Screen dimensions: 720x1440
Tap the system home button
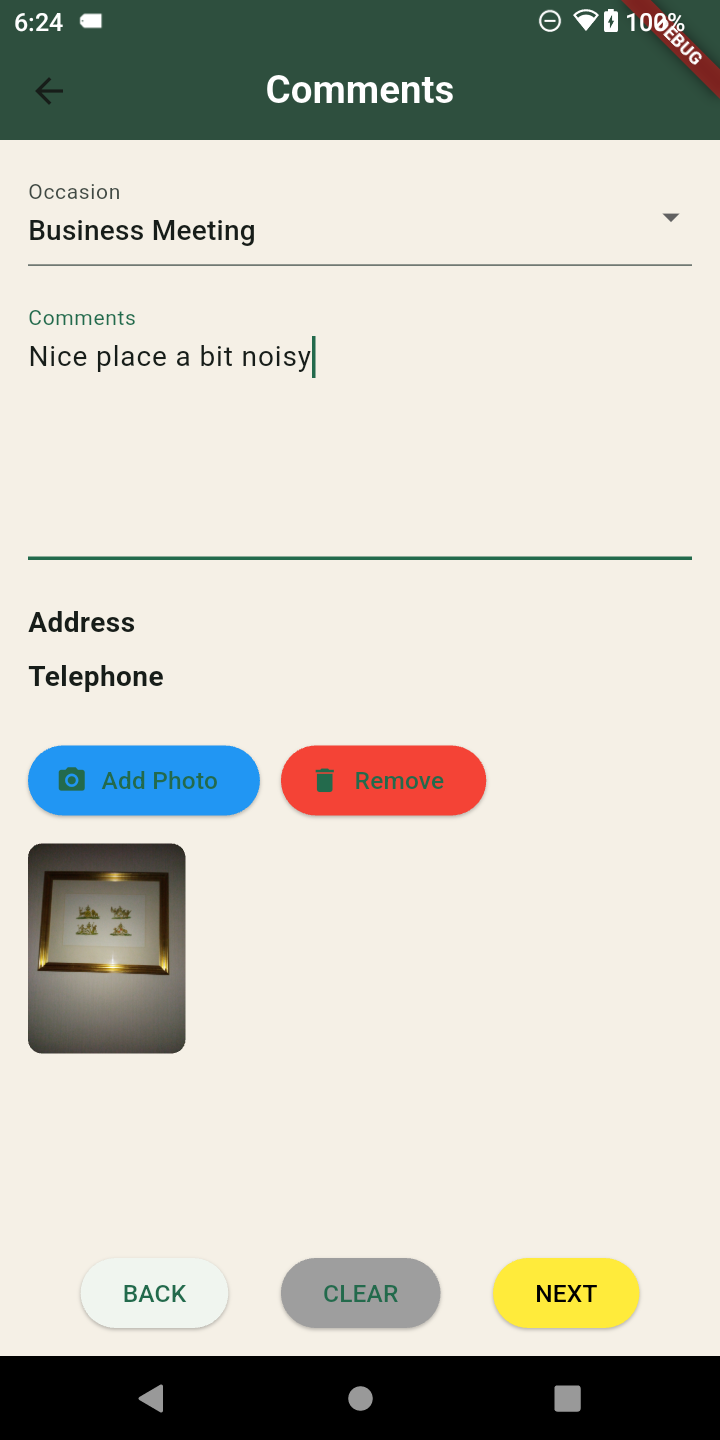(360, 1398)
